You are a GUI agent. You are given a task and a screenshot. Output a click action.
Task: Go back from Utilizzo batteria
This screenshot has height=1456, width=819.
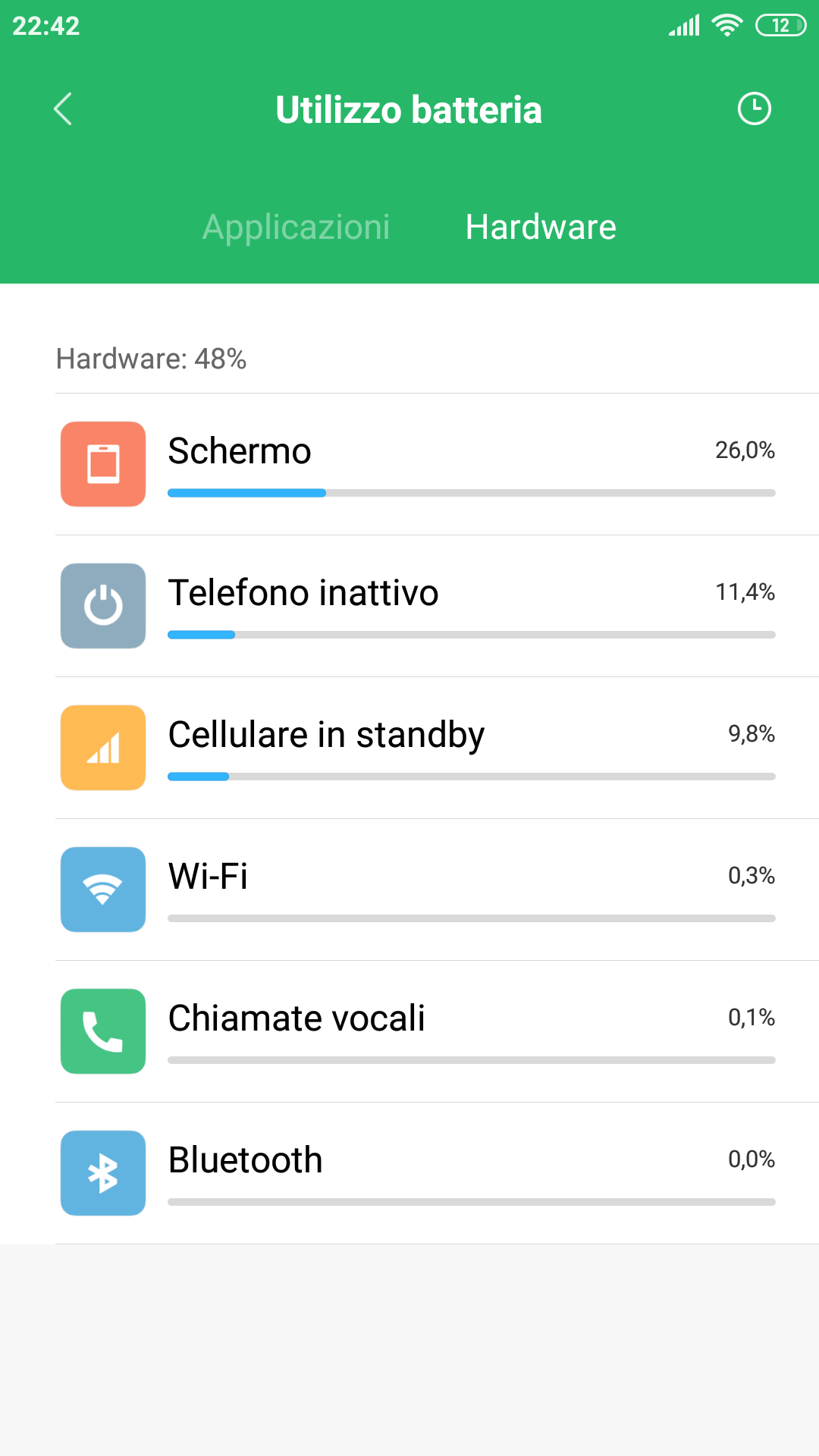[63, 109]
